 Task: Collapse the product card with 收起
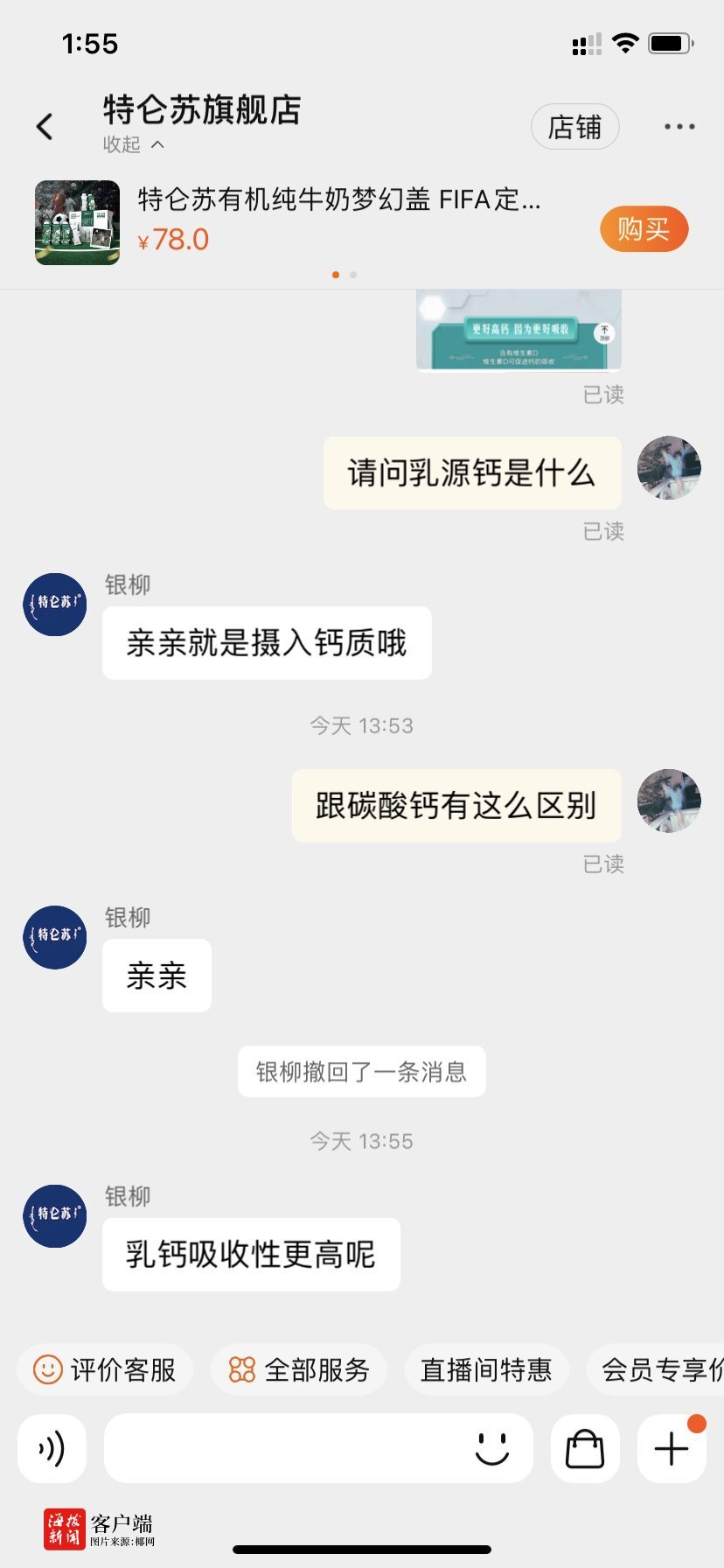point(133,144)
